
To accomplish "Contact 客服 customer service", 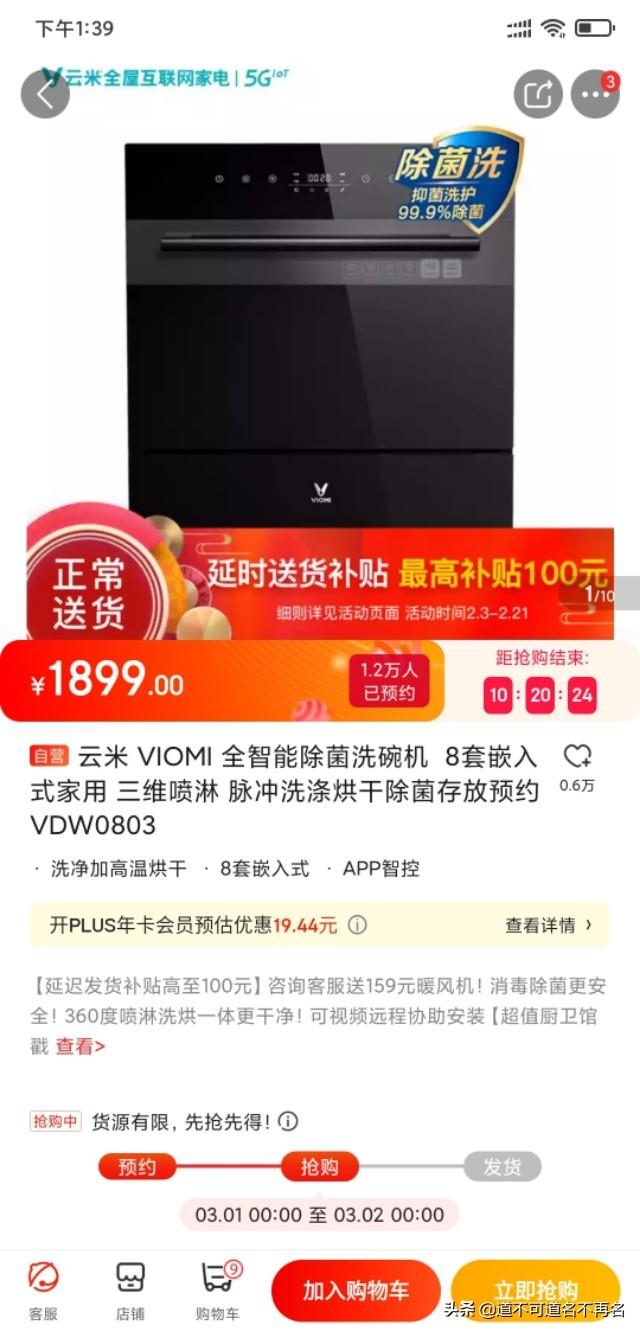I will pos(43,1290).
